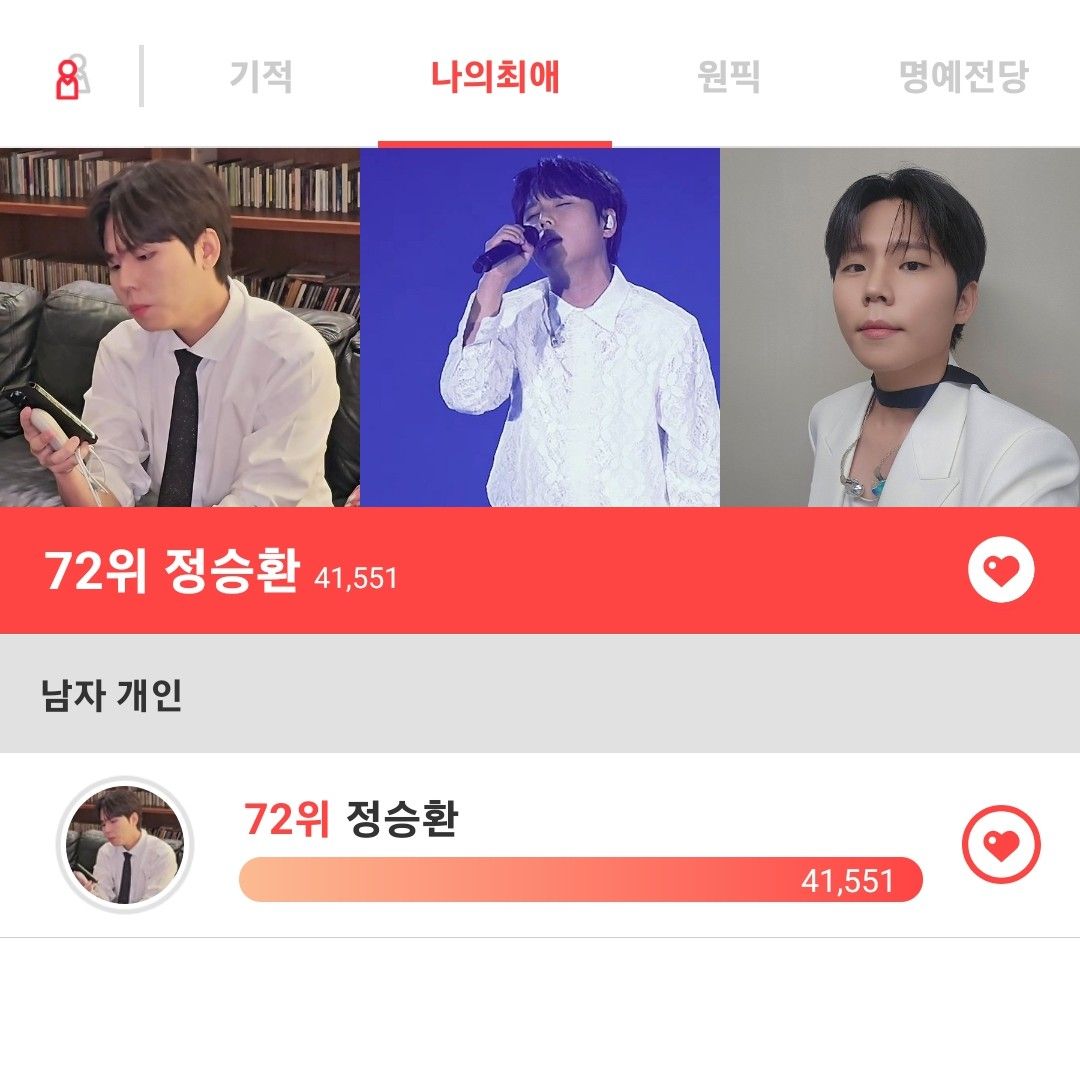1080x1080 pixels.
Task: Tap the heart in the red banner
Action: coord(1001,570)
